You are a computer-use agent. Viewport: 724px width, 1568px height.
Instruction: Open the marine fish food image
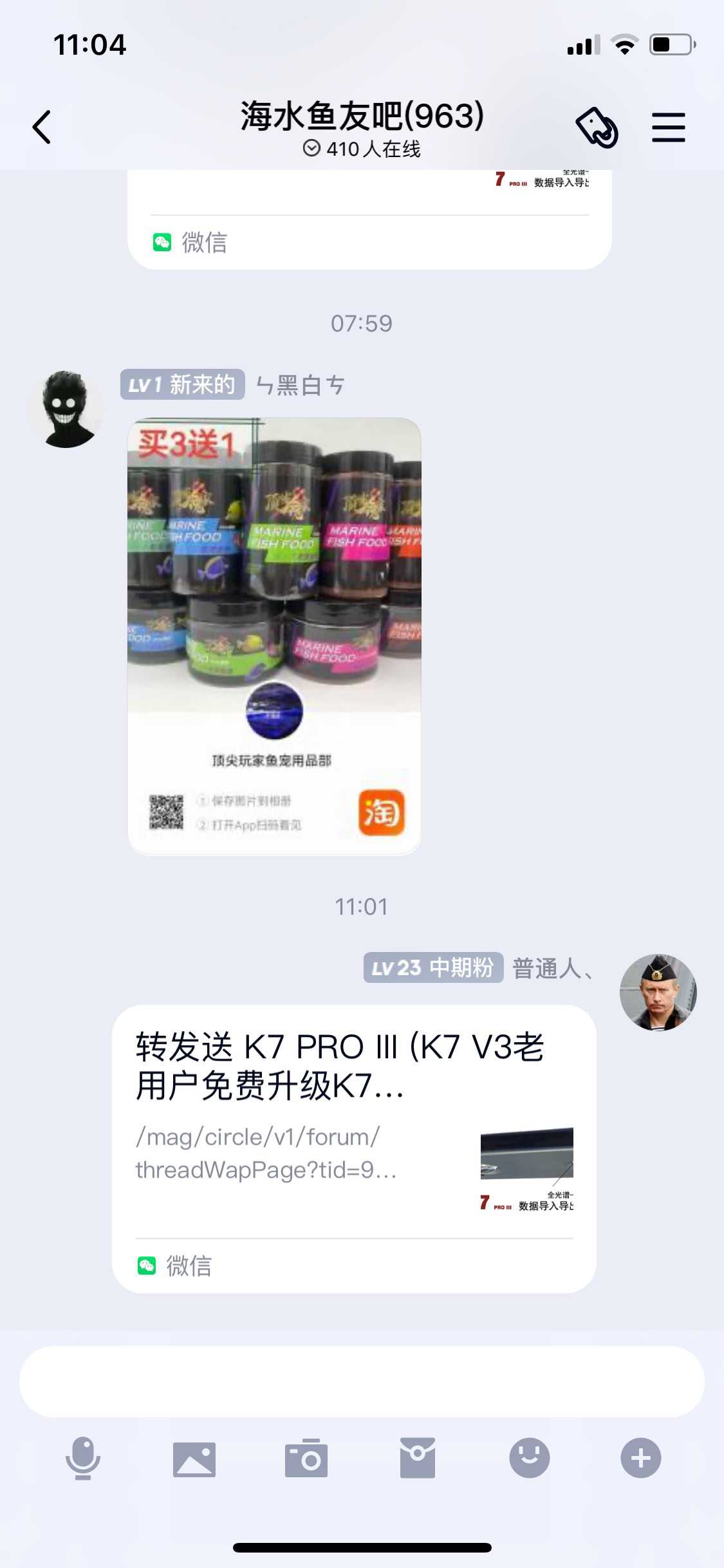(x=274, y=636)
